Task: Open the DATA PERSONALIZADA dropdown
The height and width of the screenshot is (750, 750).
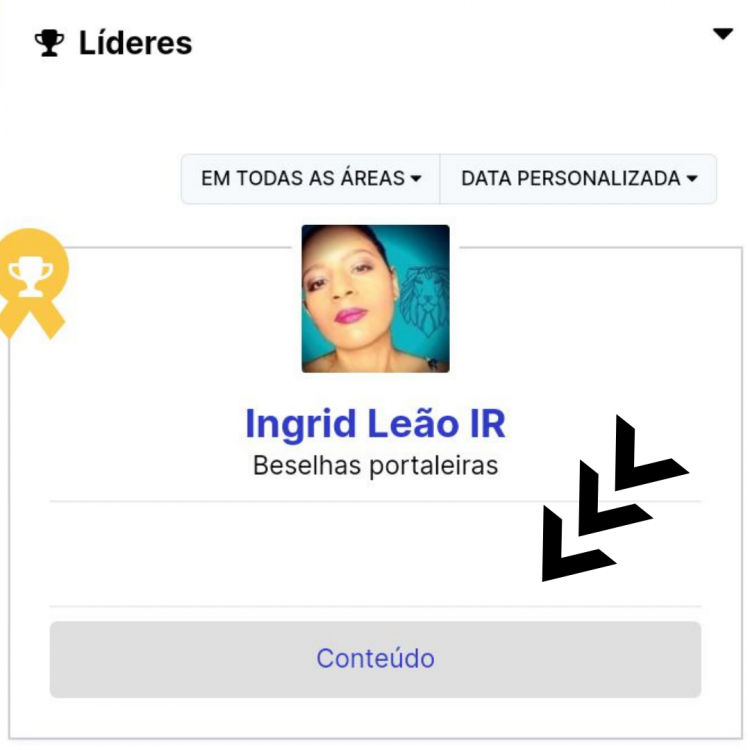Action: click(578, 179)
